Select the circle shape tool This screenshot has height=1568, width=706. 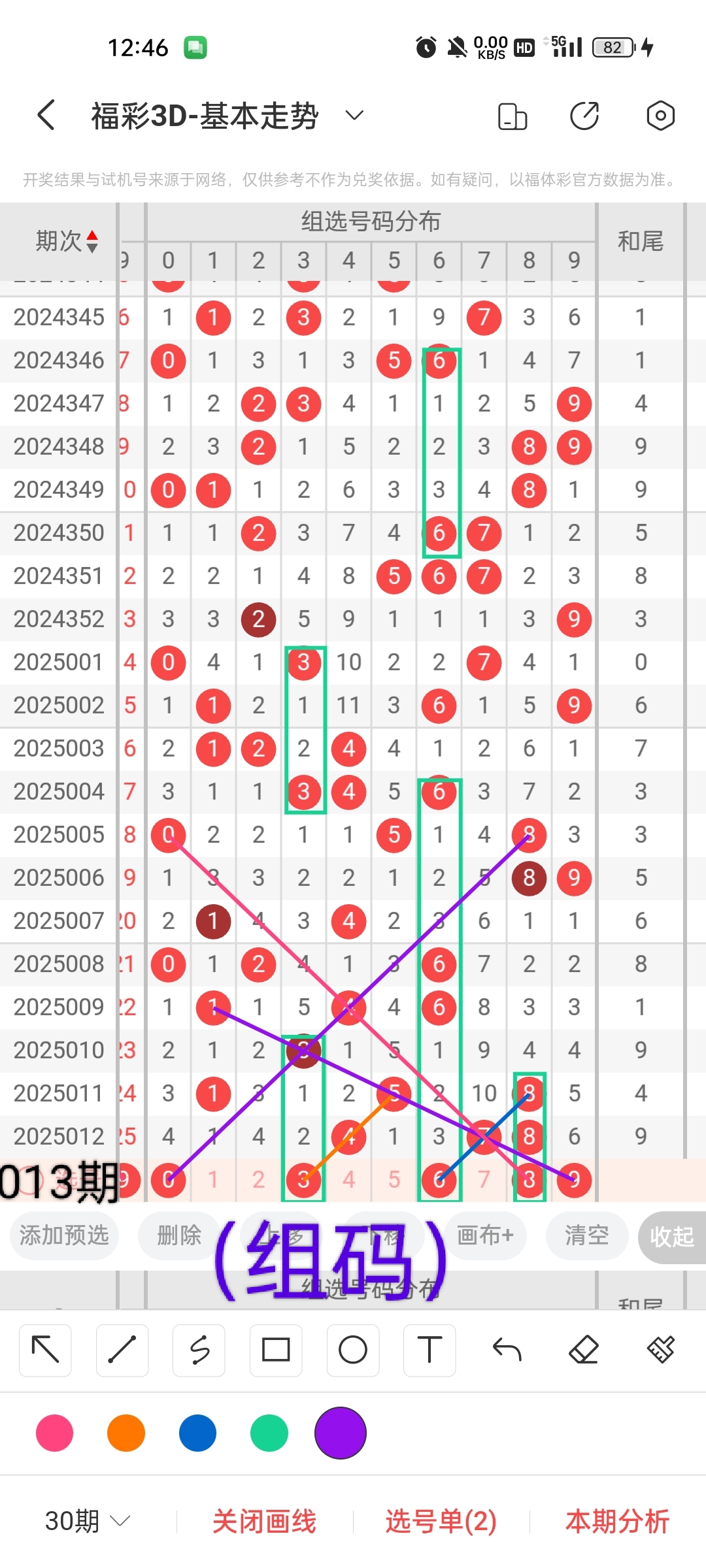[352, 1350]
